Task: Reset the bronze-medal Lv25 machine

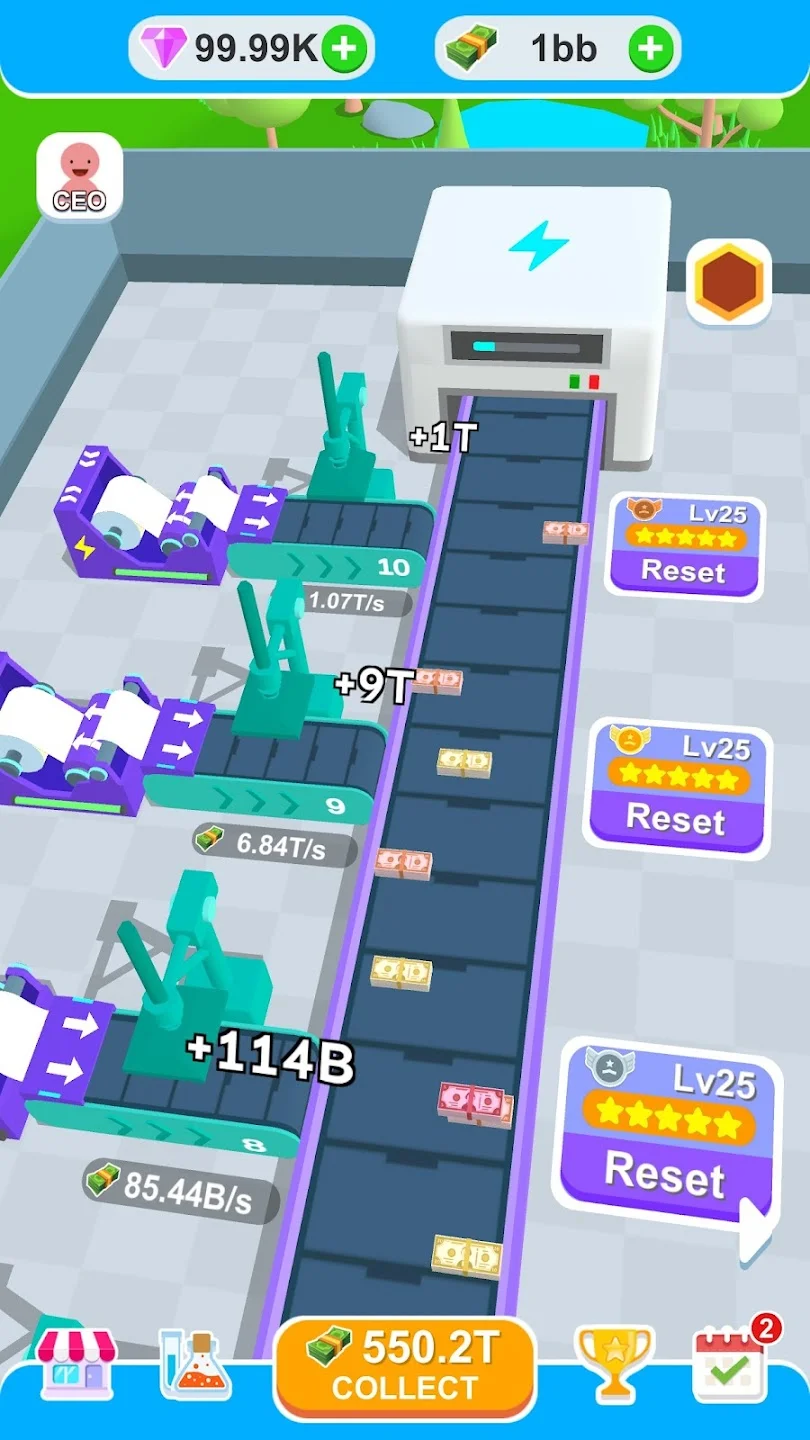Action: (x=685, y=571)
